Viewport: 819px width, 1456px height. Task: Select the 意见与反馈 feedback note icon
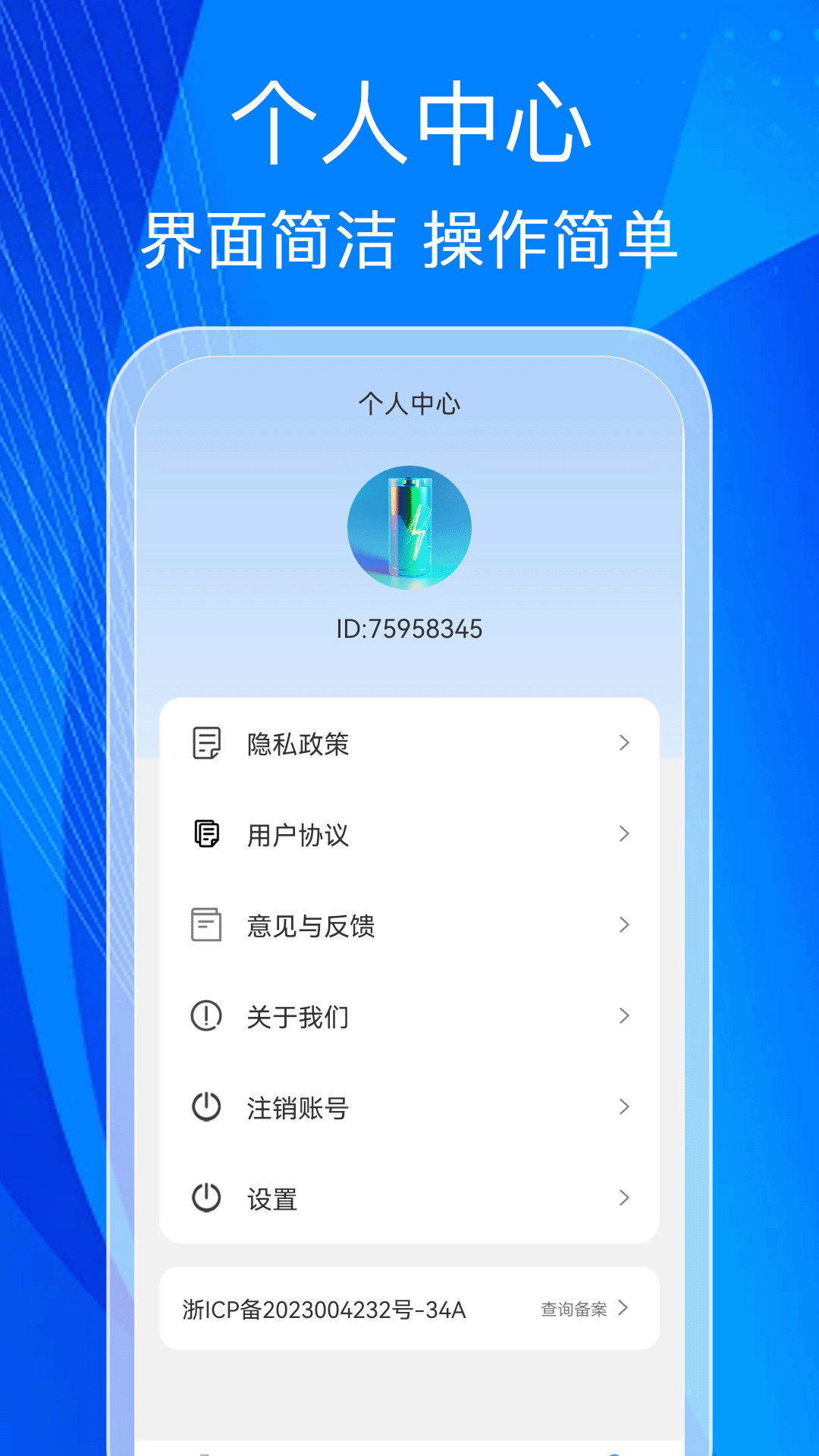pyautogui.click(x=206, y=925)
